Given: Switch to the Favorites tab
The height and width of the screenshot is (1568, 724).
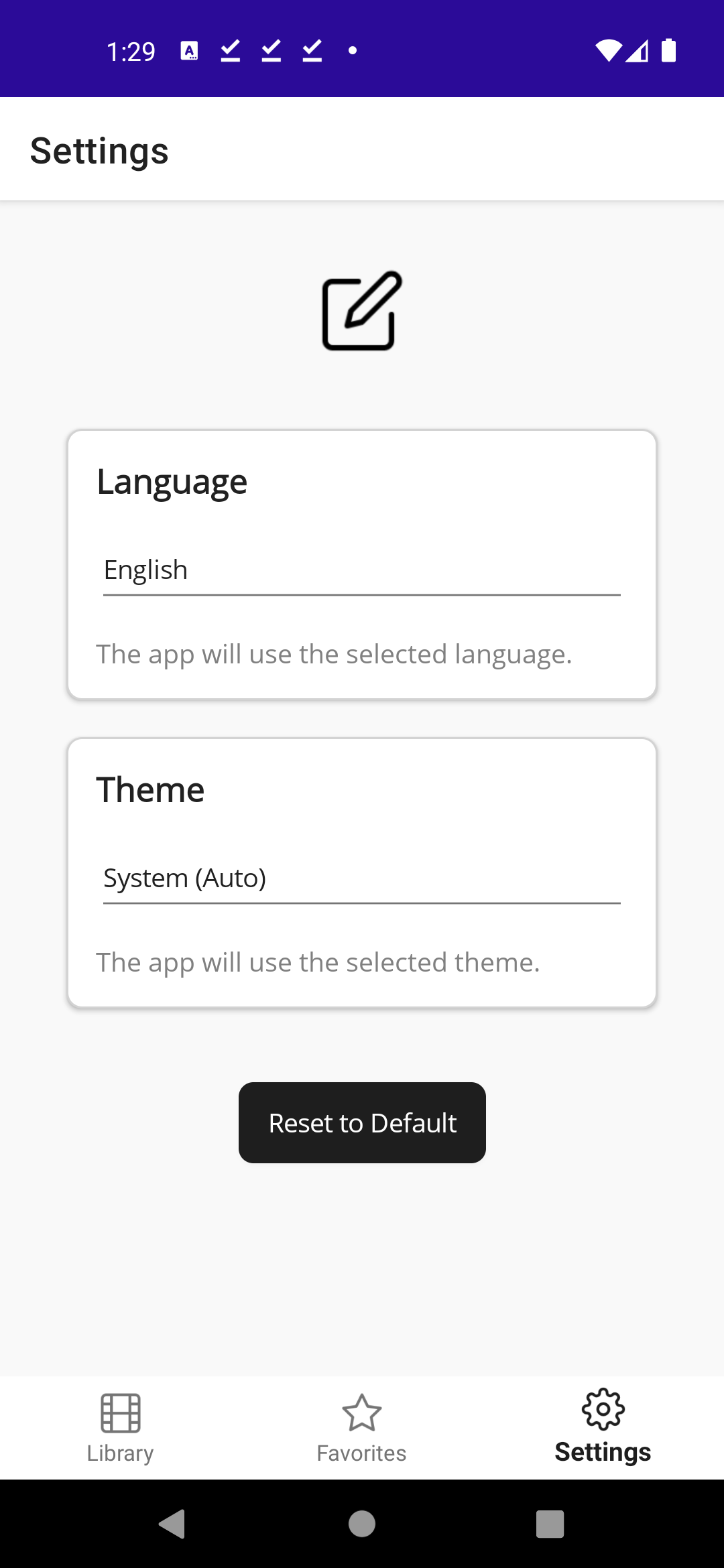Looking at the screenshot, I should point(362,1427).
